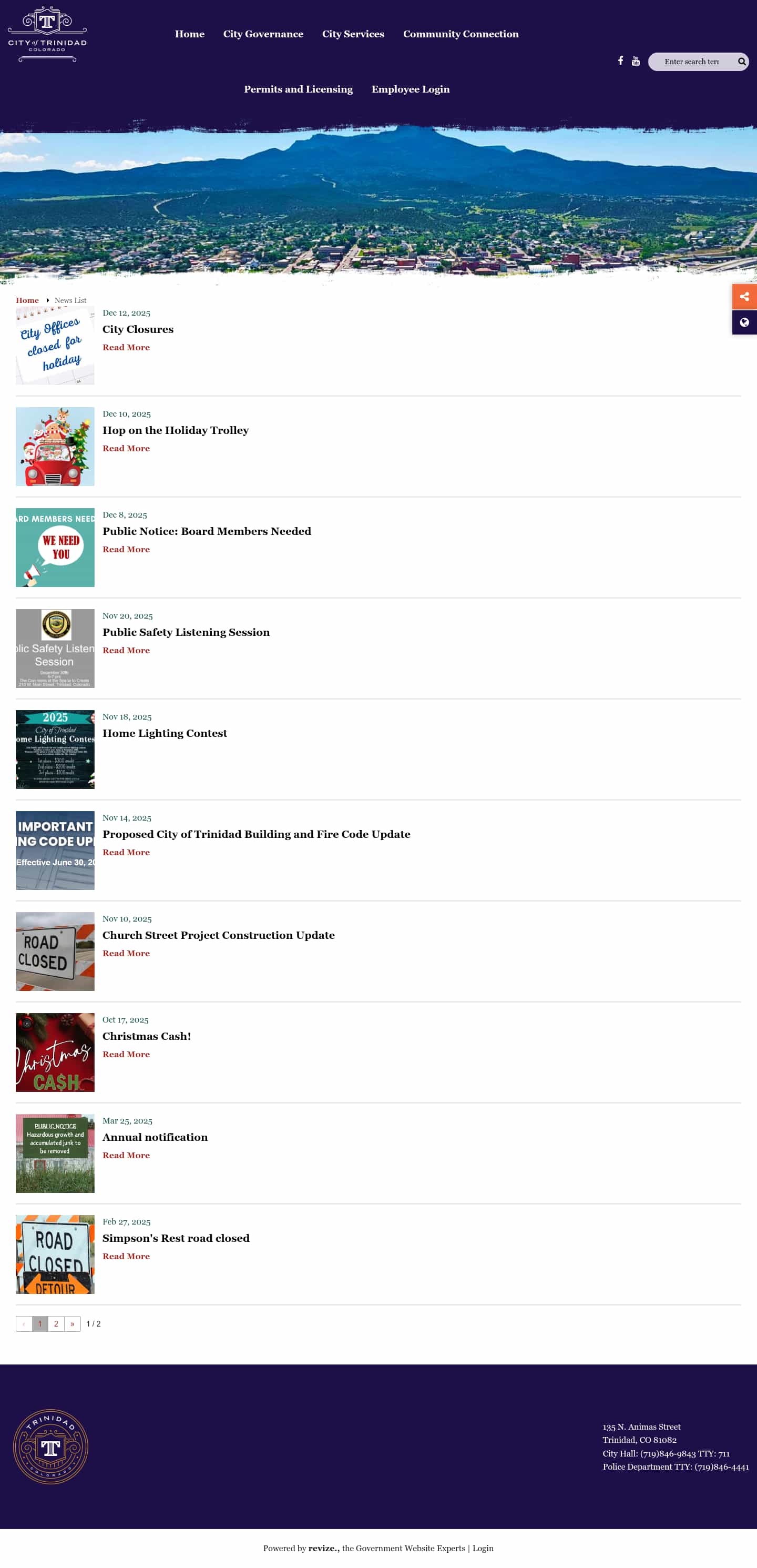Open the footer Login link
757x1568 pixels.
483,1548
